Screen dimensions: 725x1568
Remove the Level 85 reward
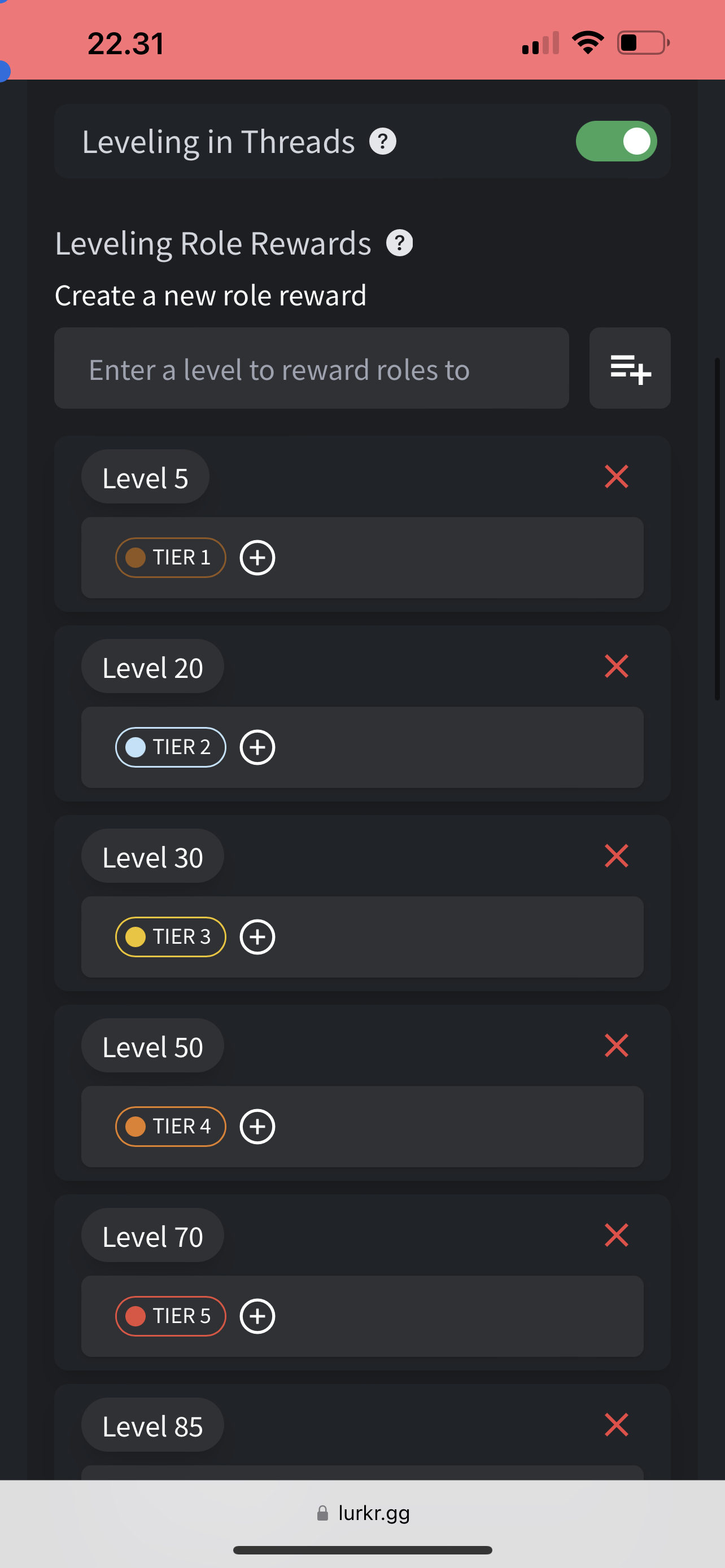616,1425
